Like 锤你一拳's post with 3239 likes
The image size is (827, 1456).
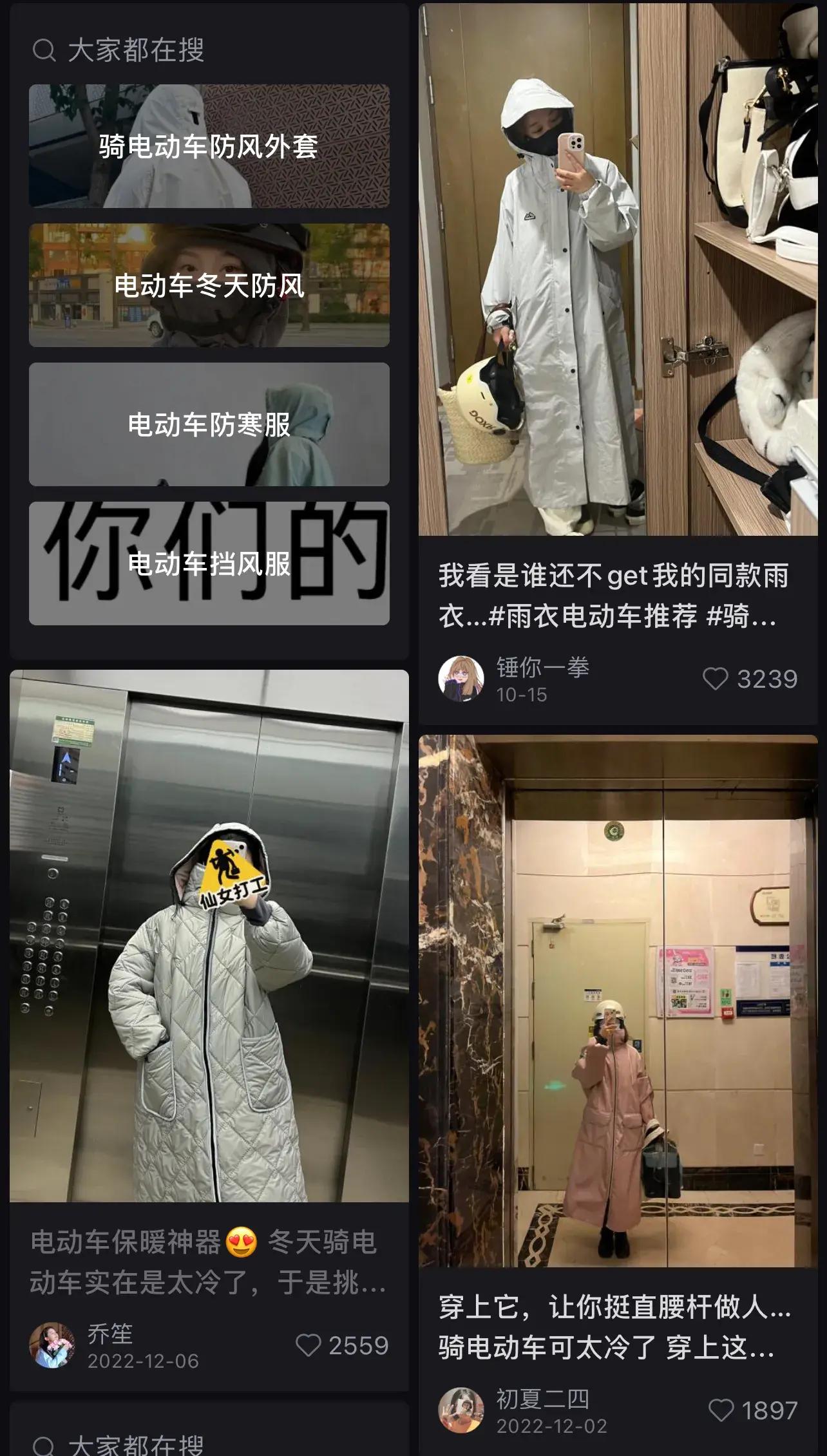(x=715, y=679)
